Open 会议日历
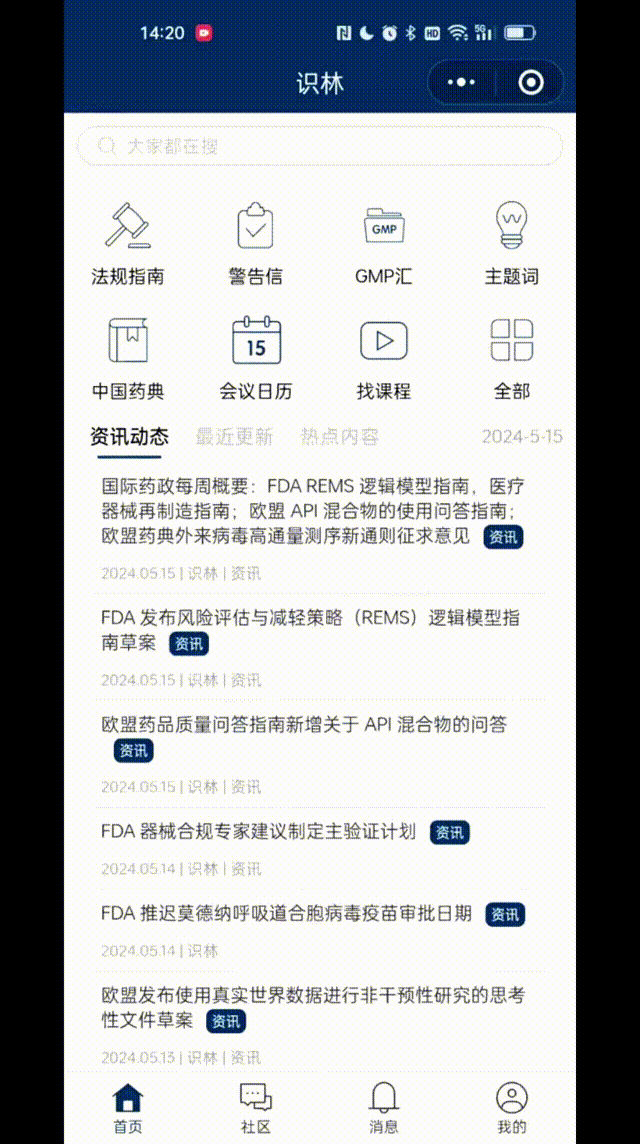 click(x=255, y=358)
